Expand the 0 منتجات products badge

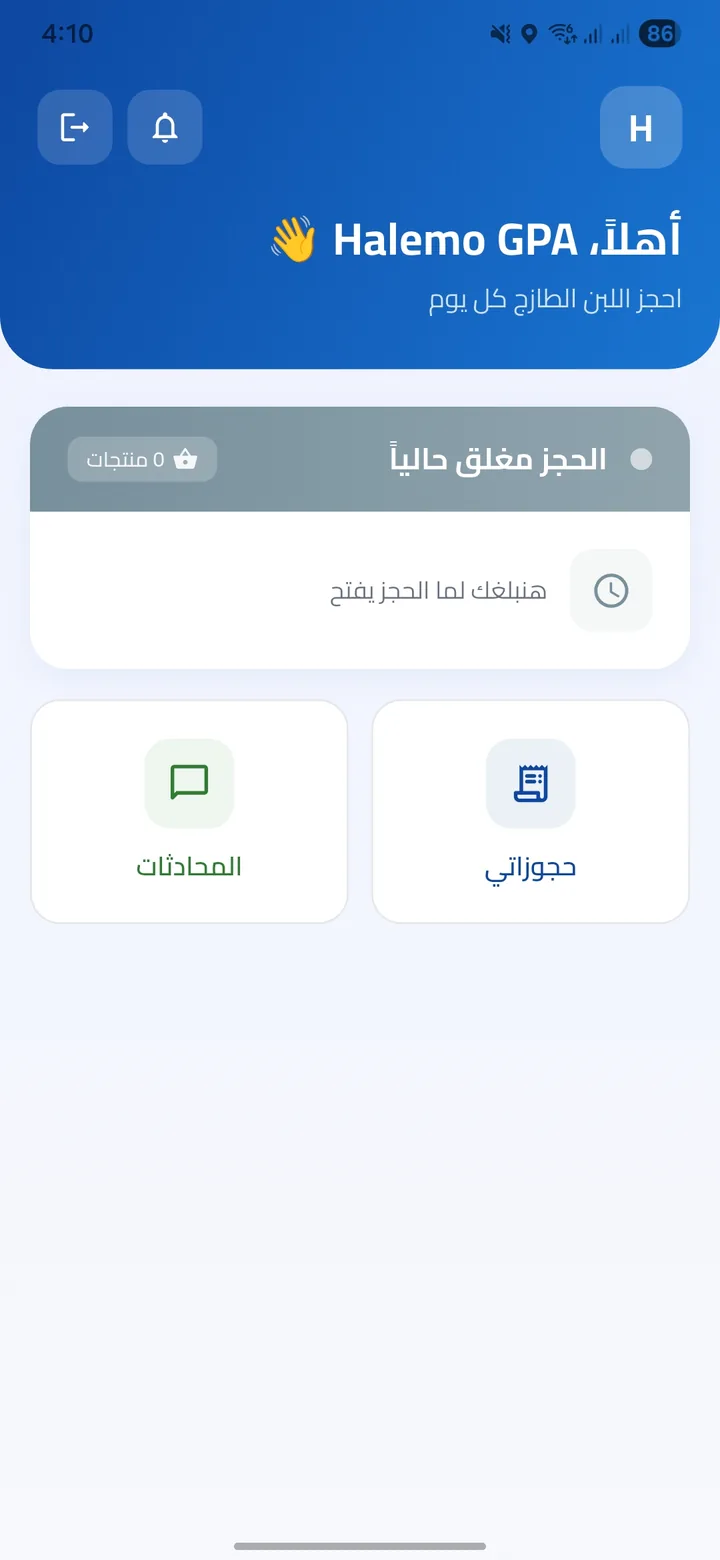tap(142, 459)
